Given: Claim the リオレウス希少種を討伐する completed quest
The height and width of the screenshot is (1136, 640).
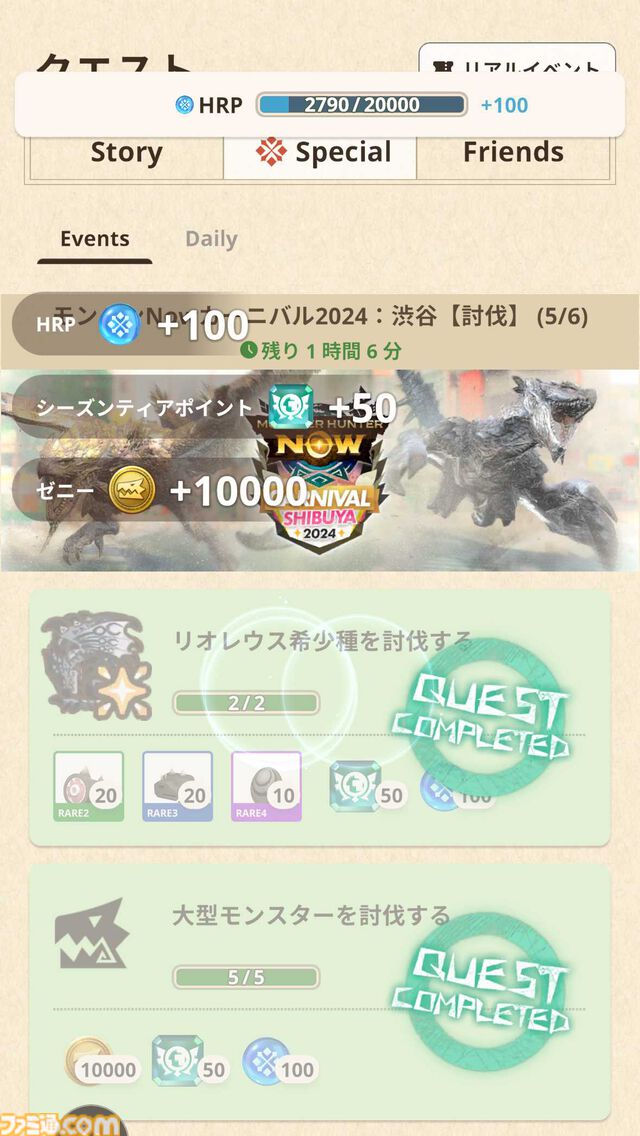Looking at the screenshot, I should 320,717.
